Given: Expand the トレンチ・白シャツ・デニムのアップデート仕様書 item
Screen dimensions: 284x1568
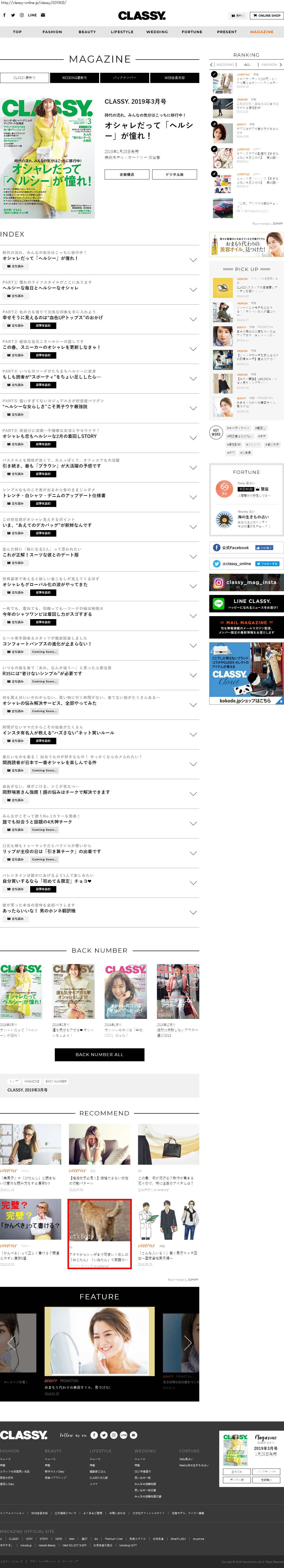Looking at the screenshot, I should pyautogui.click(x=193, y=497).
